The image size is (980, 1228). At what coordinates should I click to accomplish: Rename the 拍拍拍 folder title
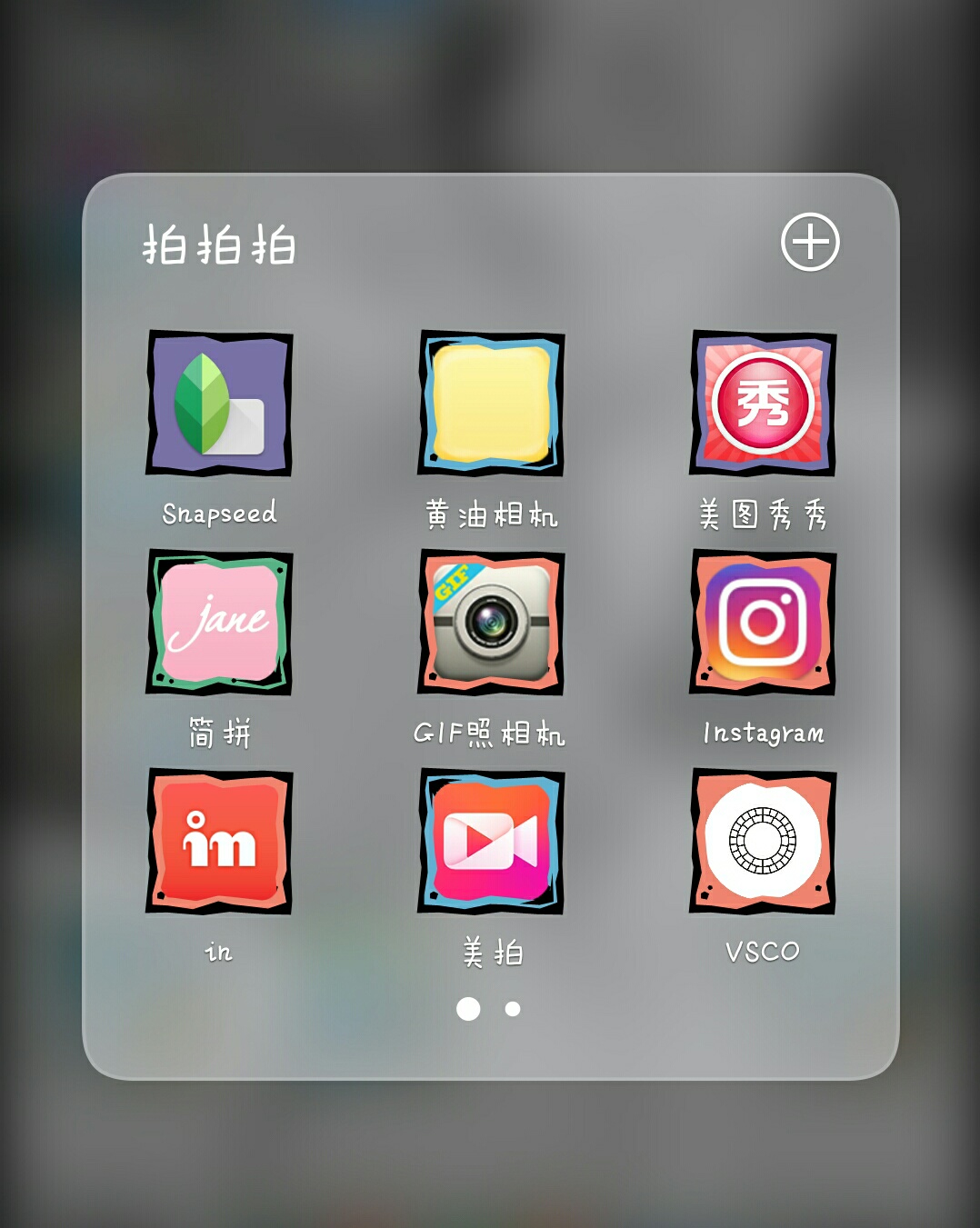(x=219, y=245)
